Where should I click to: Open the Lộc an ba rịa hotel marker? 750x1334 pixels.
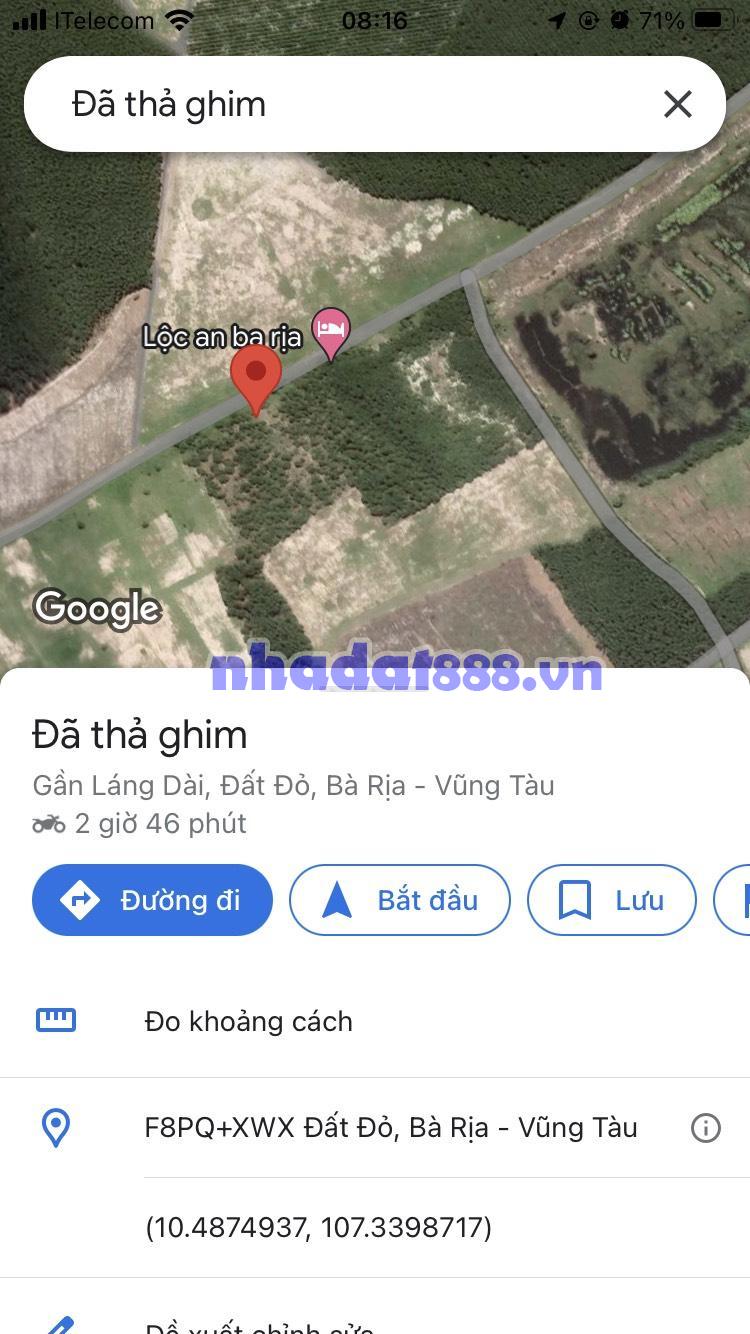click(x=331, y=331)
